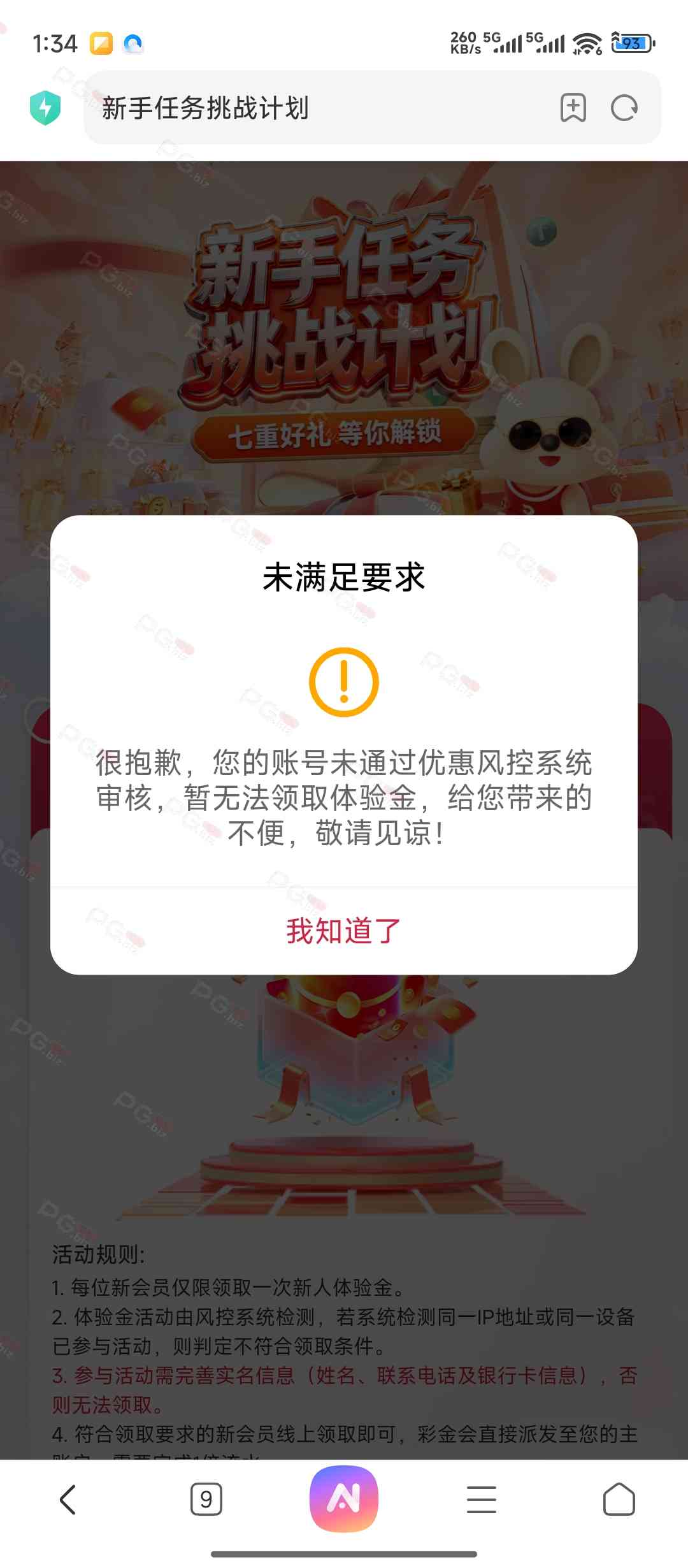Open the tab switcher showing 9
The height and width of the screenshot is (1568, 688).
tap(206, 1499)
